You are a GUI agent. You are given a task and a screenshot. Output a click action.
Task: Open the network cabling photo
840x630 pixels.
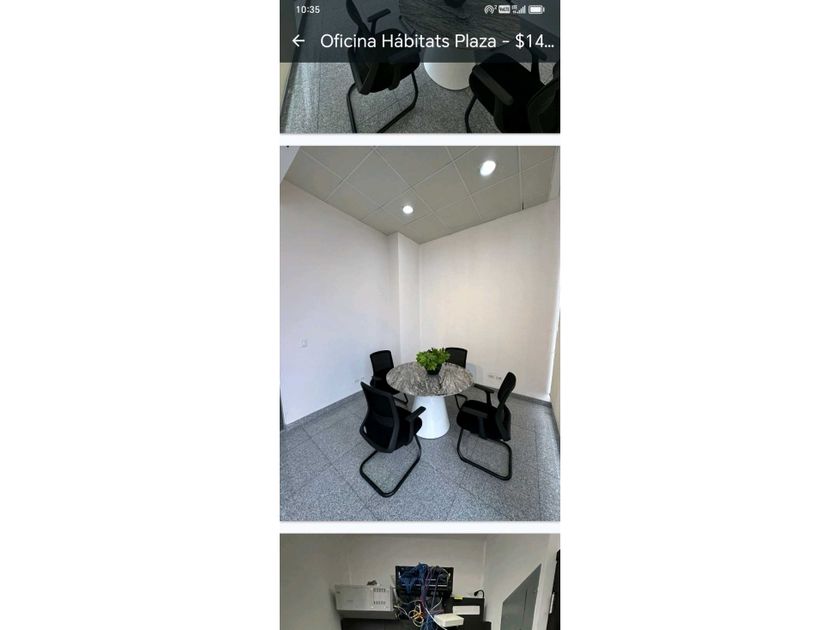click(x=419, y=582)
